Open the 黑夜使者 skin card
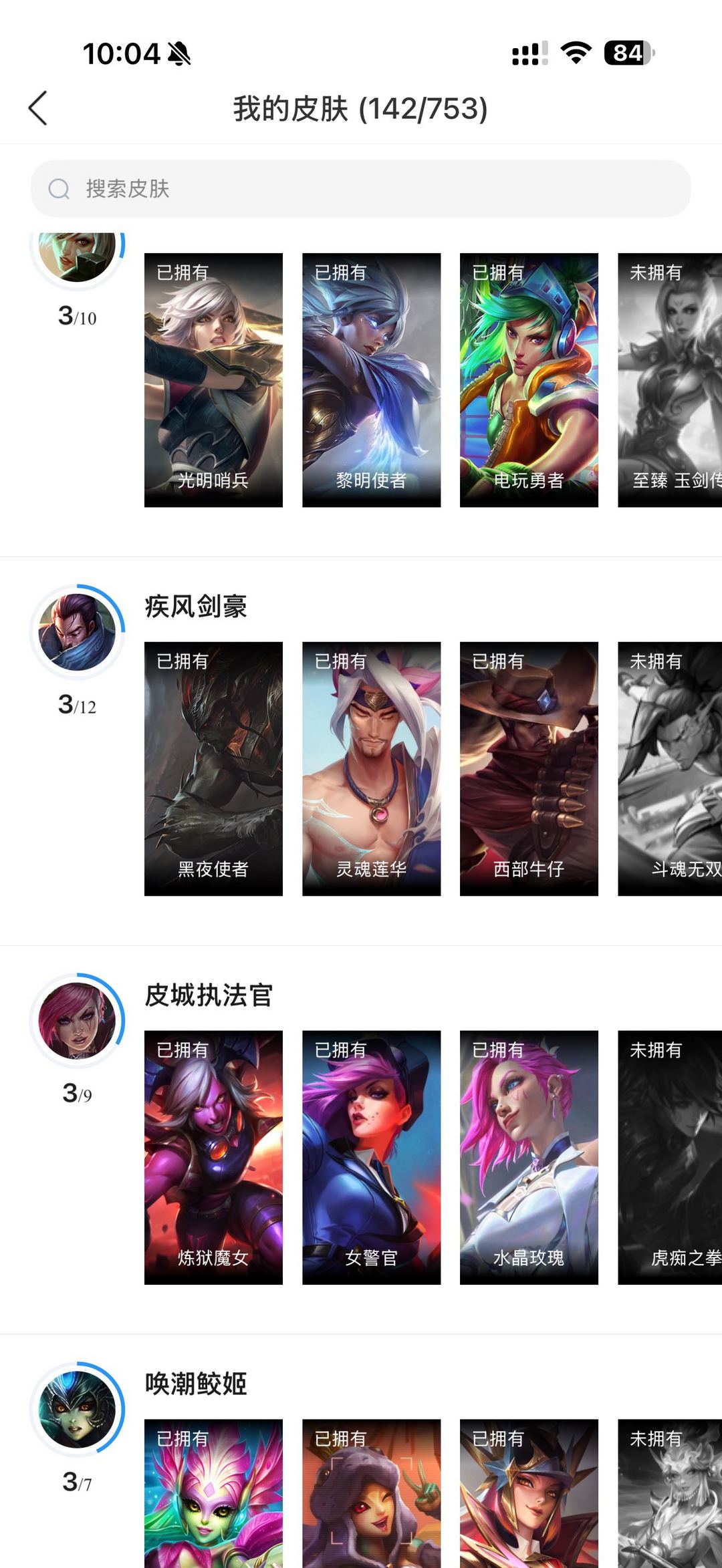The height and width of the screenshot is (1568, 722). tap(213, 768)
